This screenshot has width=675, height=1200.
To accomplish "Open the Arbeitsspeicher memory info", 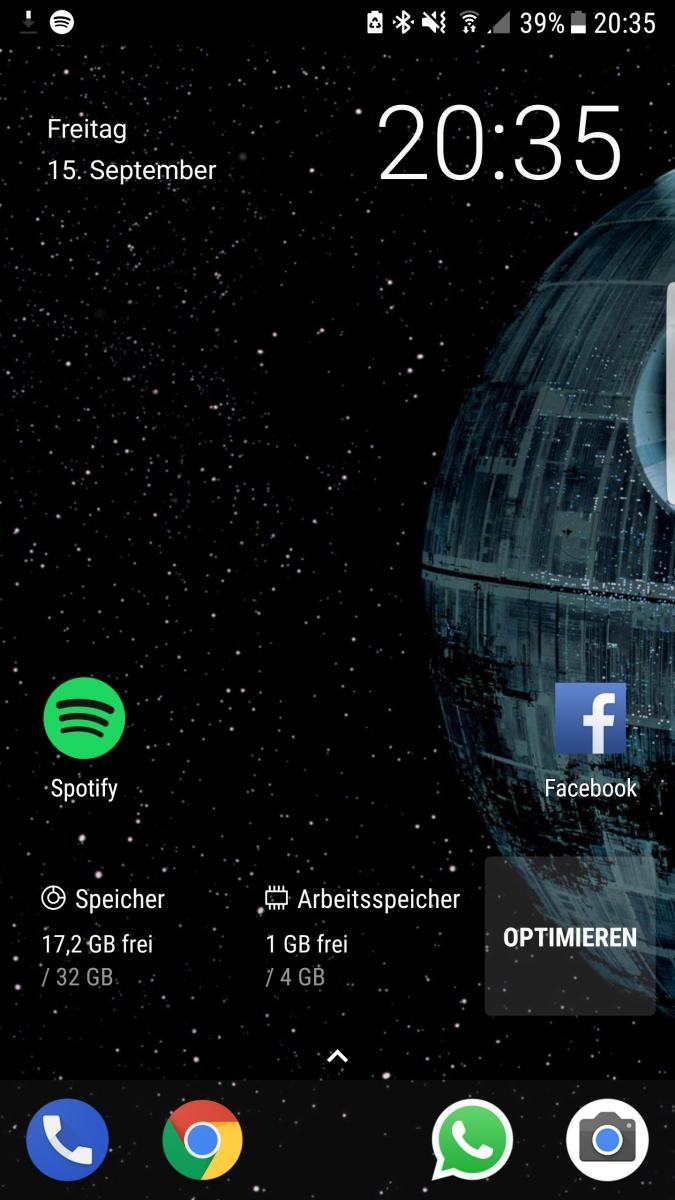I will click(x=362, y=937).
